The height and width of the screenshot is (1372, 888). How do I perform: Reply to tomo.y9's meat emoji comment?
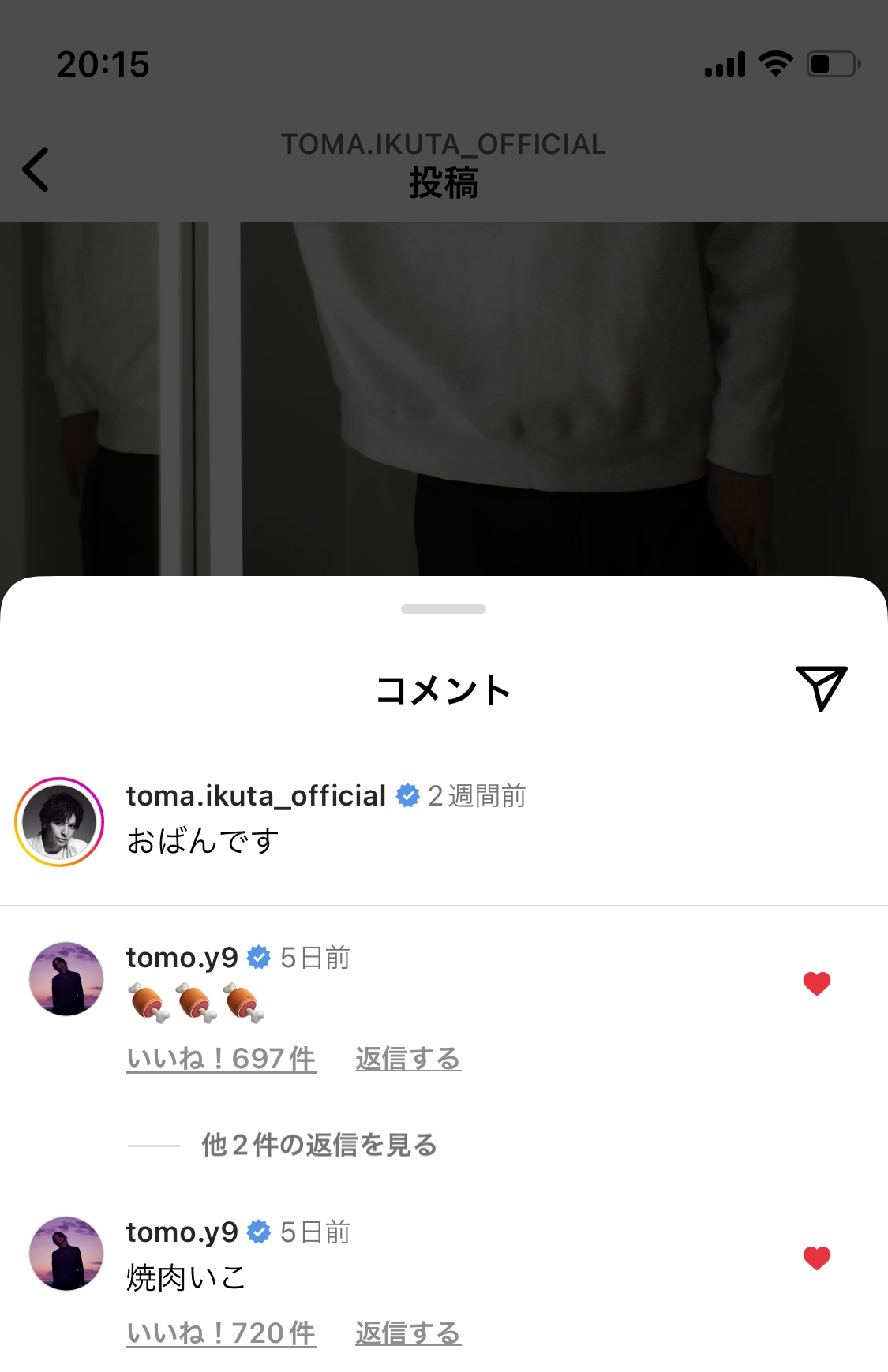click(x=407, y=1059)
